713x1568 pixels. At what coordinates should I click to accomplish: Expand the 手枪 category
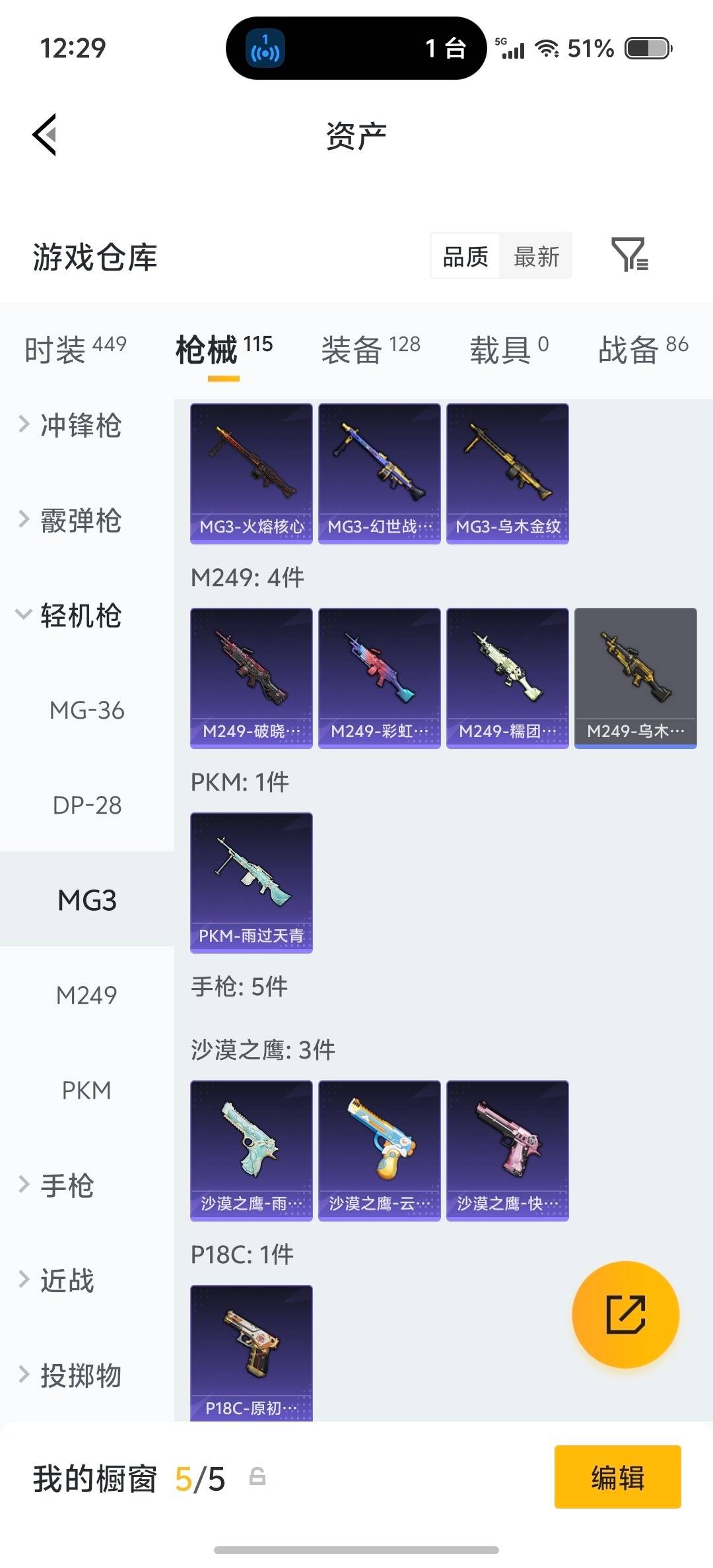pos(58,1186)
